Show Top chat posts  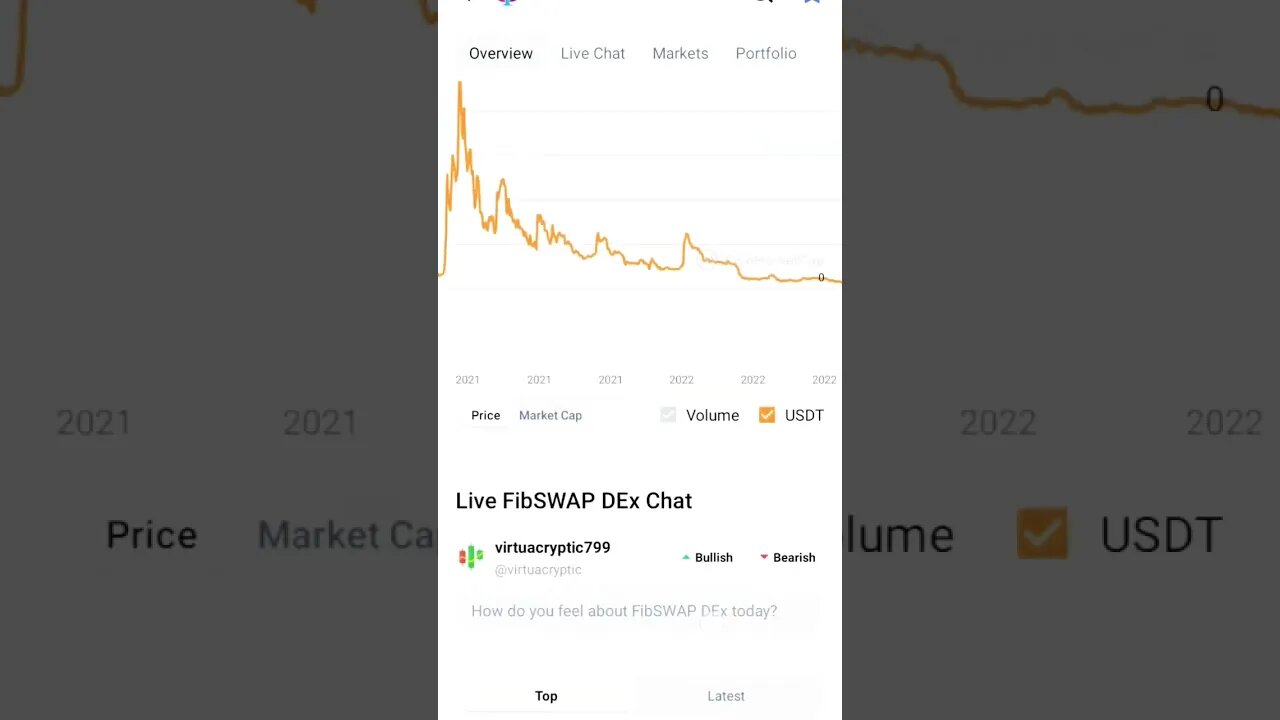[x=546, y=696]
